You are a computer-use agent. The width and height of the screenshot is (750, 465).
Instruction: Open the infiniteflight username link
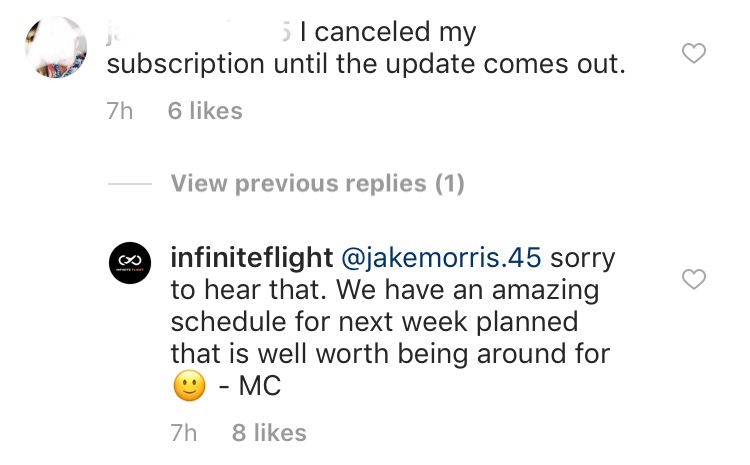click(x=252, y=257)
